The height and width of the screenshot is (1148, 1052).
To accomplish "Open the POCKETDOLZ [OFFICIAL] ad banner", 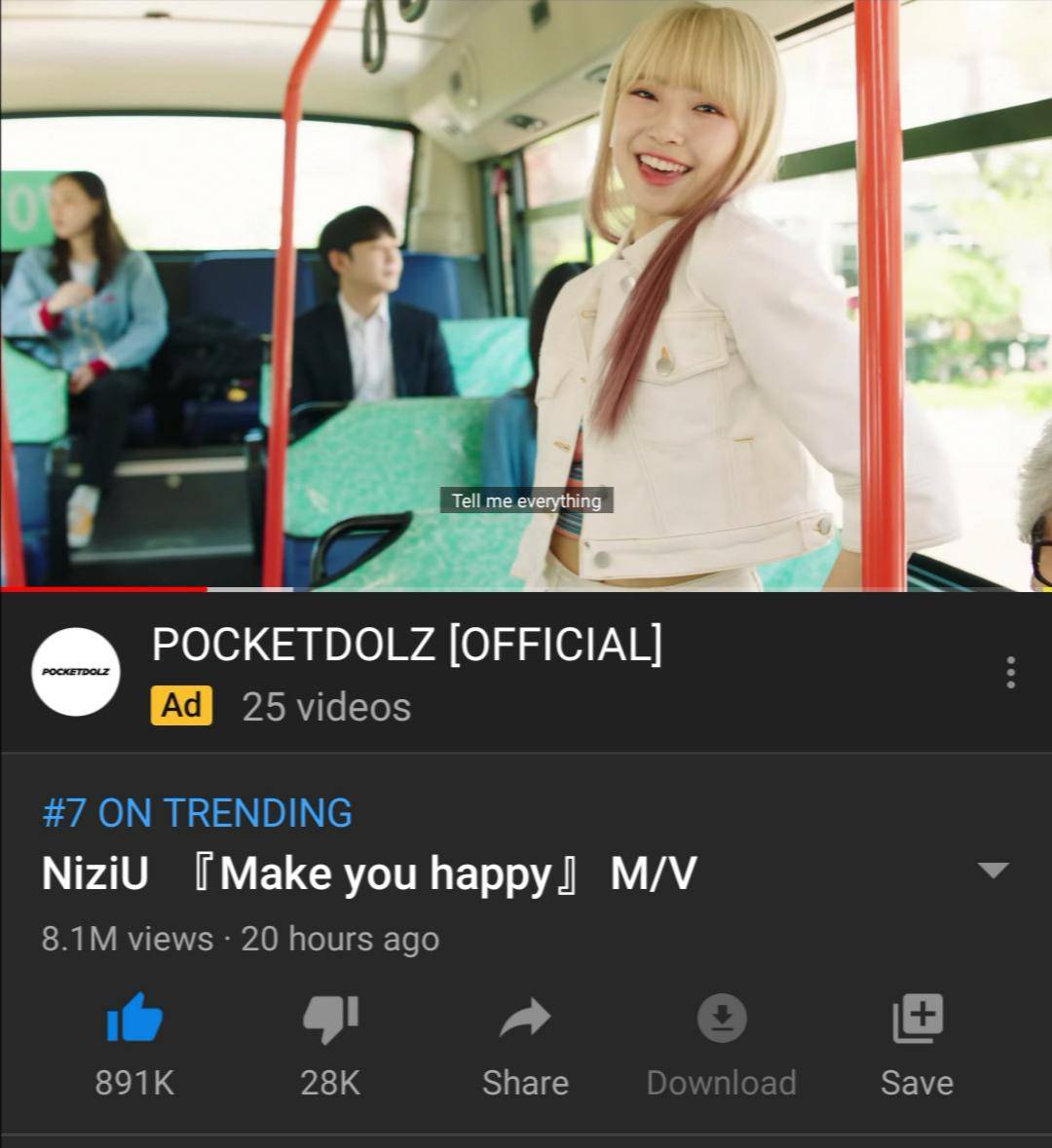I will tap(406, 645).
